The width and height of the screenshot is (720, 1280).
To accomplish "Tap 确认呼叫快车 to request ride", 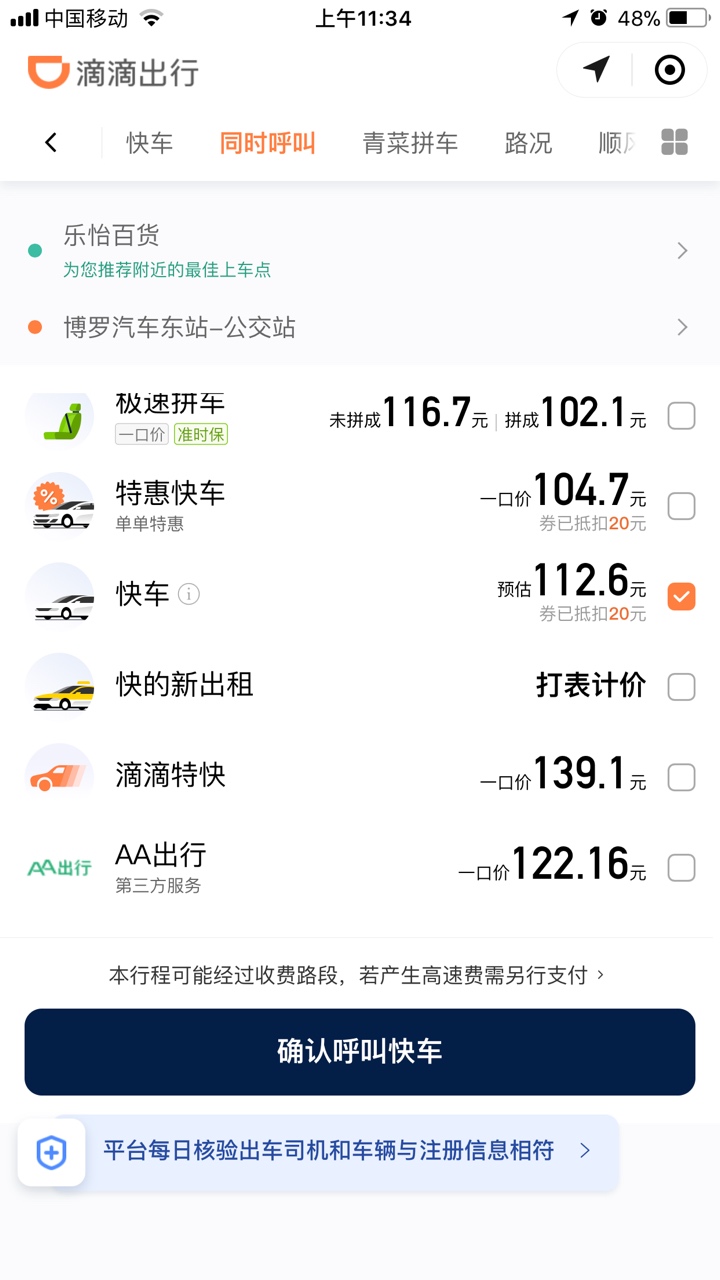I will pos(360,1052).
